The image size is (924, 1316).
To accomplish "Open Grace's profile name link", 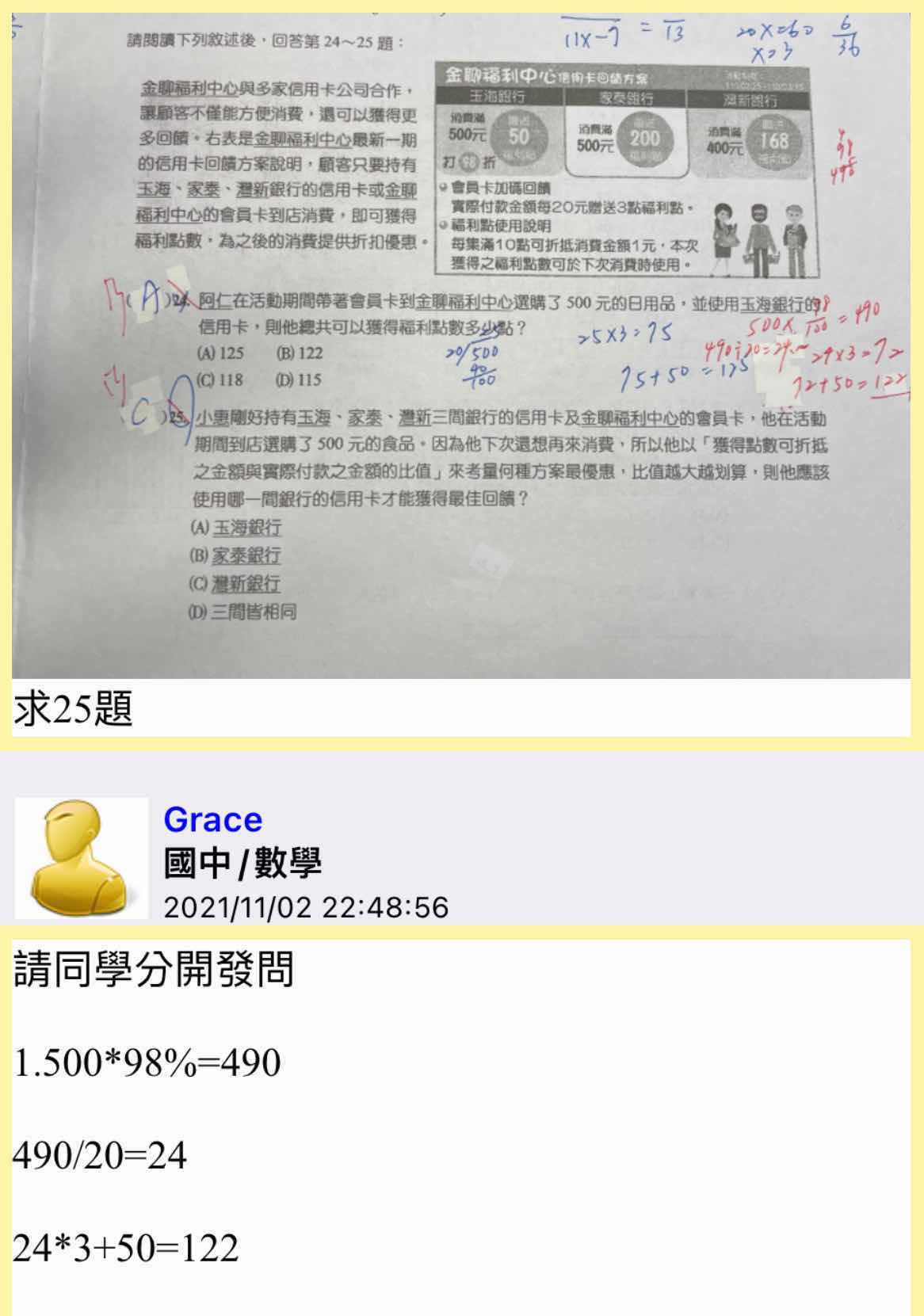I will point(212,820).
